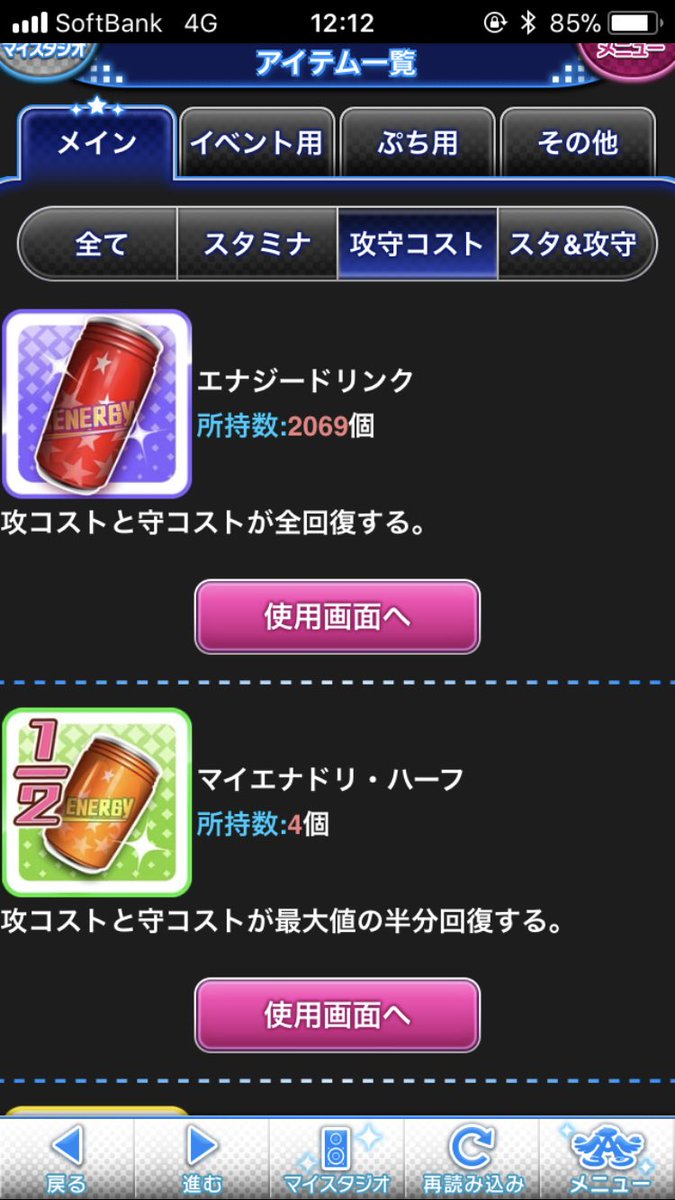Open マイスタジオ in bottom bar
675x1200 pixels.
point(337,1159)
